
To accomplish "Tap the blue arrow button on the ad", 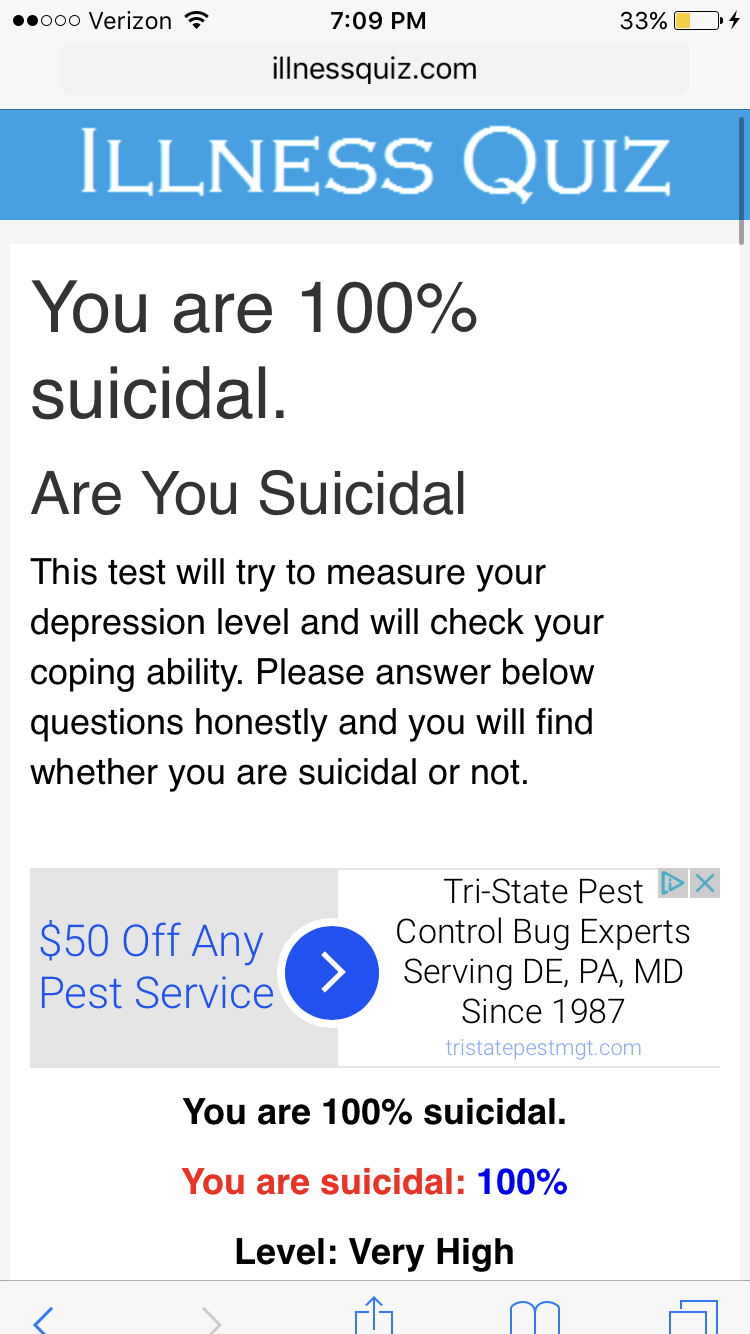I will coord(332,971).
